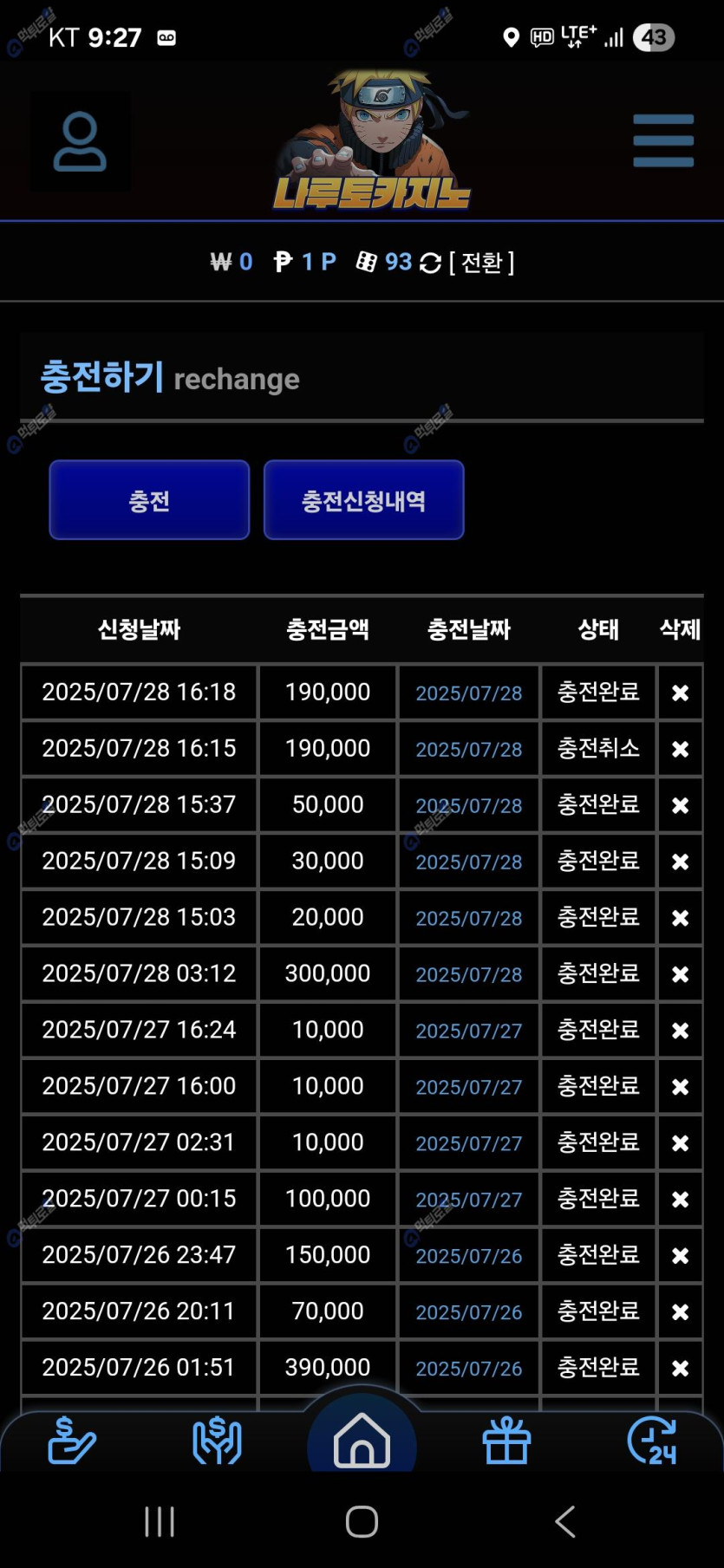724x1568 pixels.
Task: Open the hamburger menu
Action: coord(663,140)
